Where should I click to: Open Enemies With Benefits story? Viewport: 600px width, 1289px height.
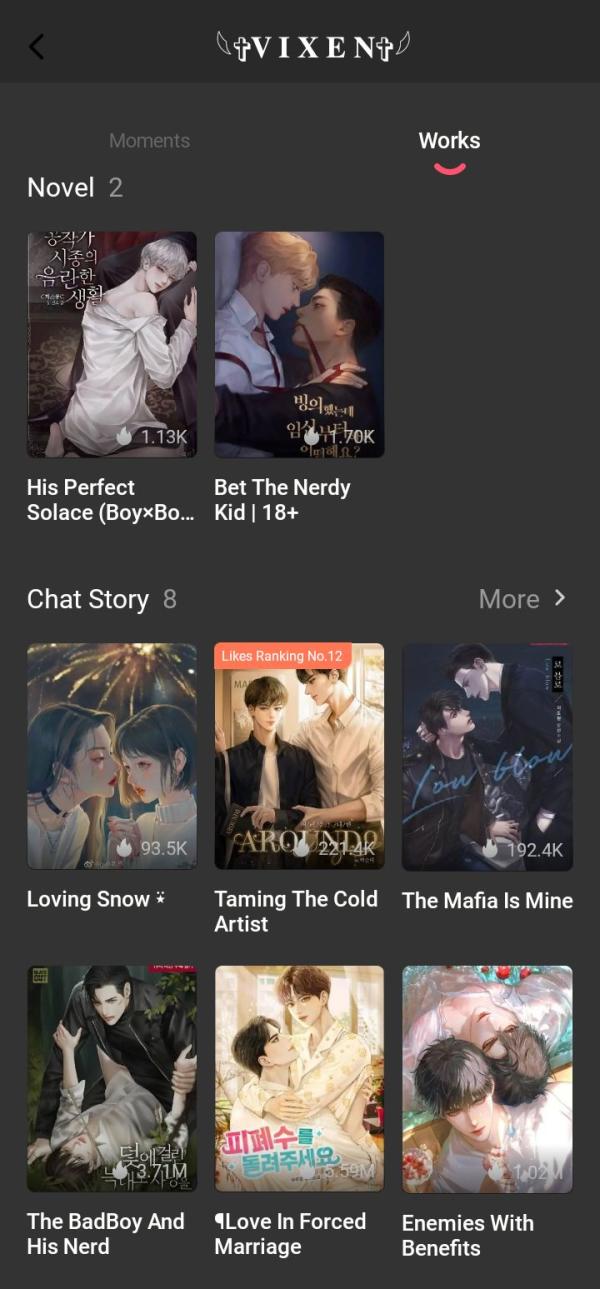[487, 1078]
